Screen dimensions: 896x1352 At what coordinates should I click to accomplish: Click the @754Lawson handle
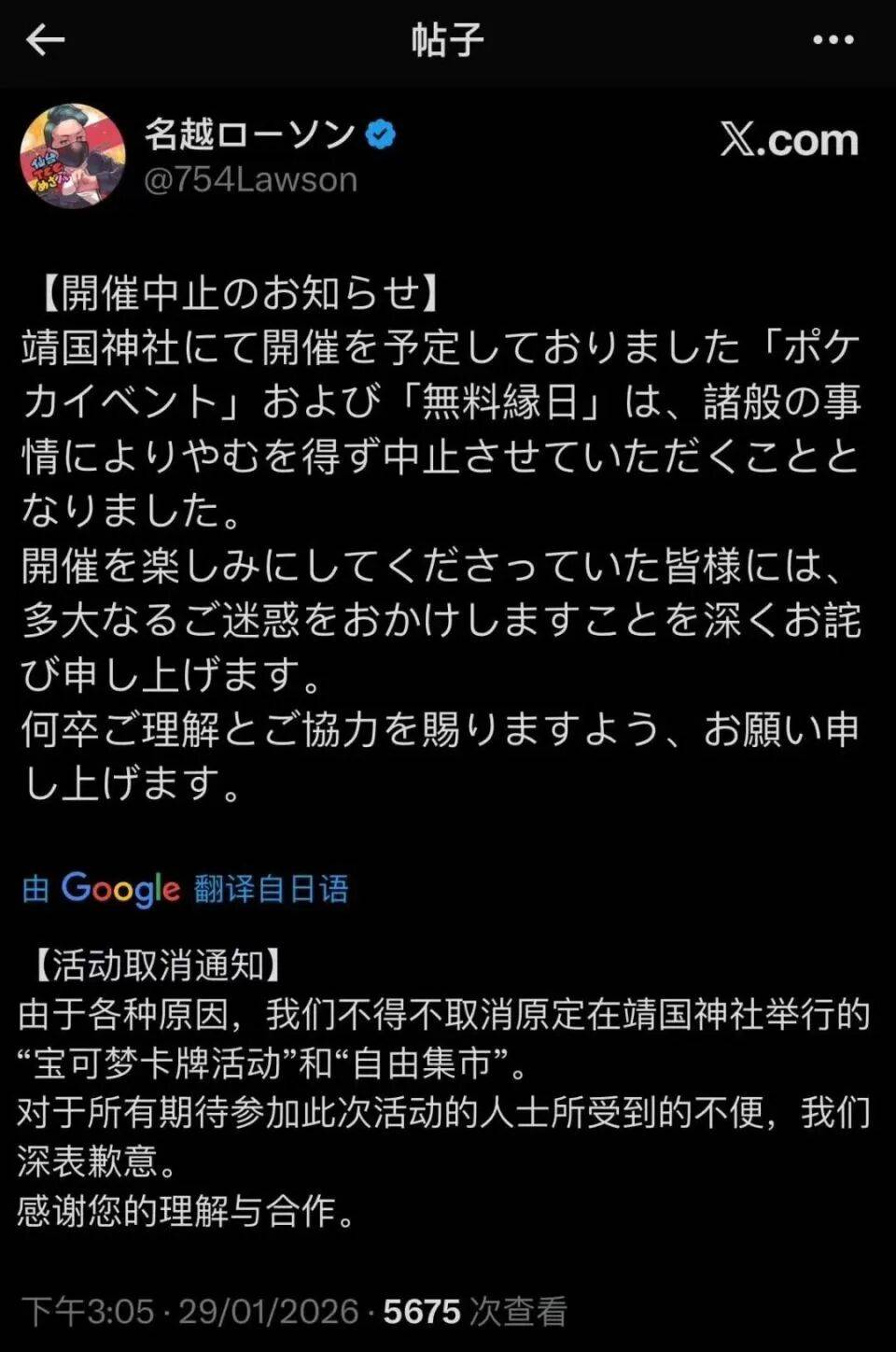(248, 177)
